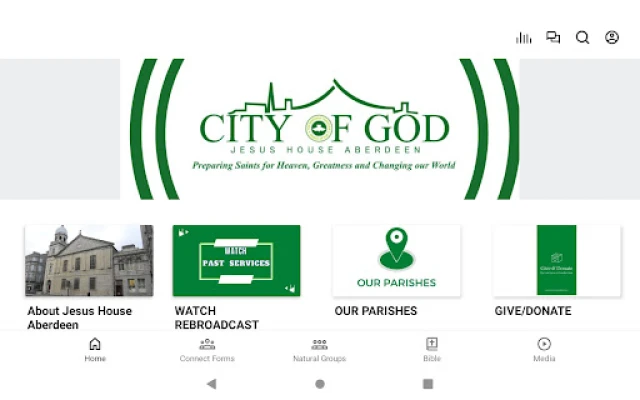This screenshot has height=400, width=640.
Task: Open the user profile icon
Action: tap(612, 38)
